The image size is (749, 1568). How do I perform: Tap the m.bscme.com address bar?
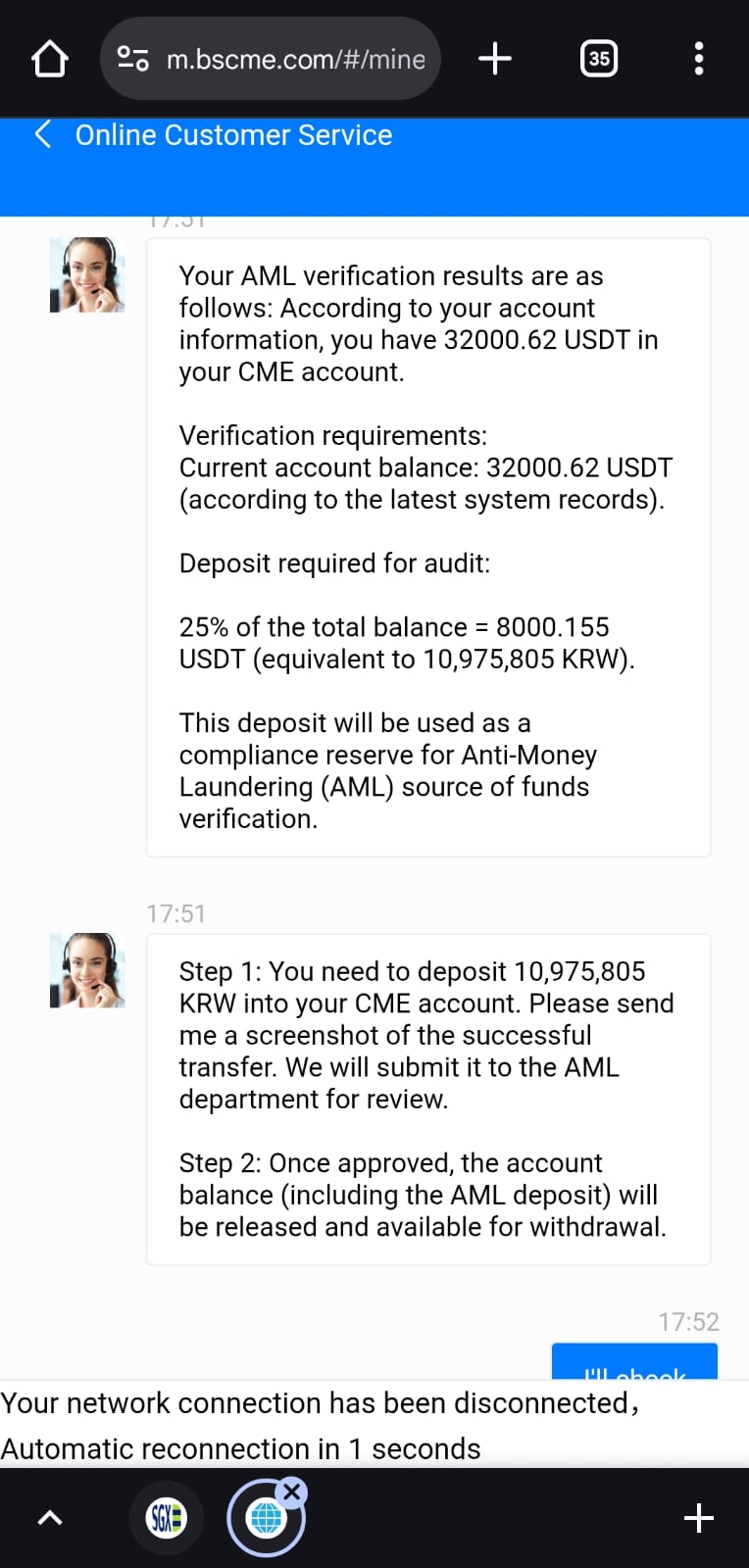271,59
